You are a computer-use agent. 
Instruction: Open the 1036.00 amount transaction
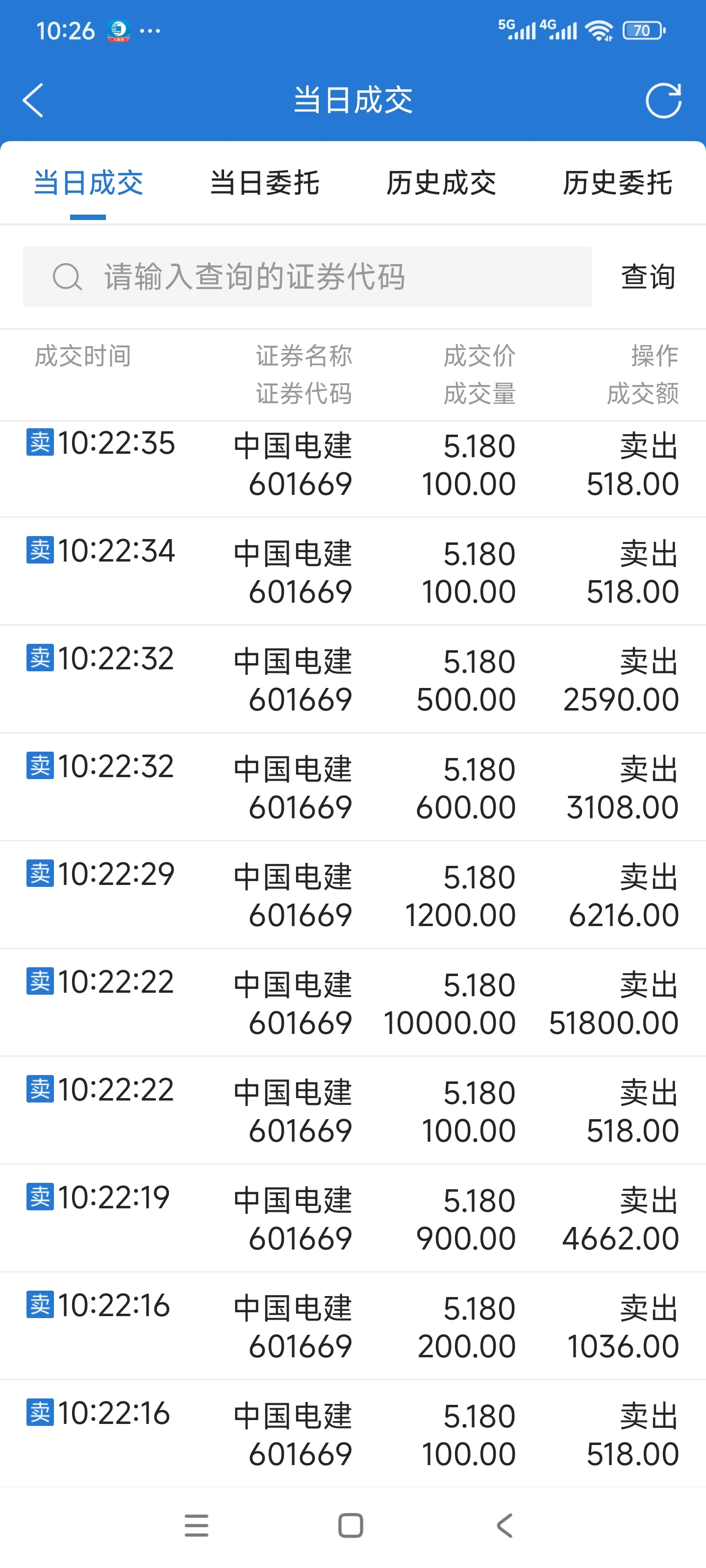pos(353,1326)
